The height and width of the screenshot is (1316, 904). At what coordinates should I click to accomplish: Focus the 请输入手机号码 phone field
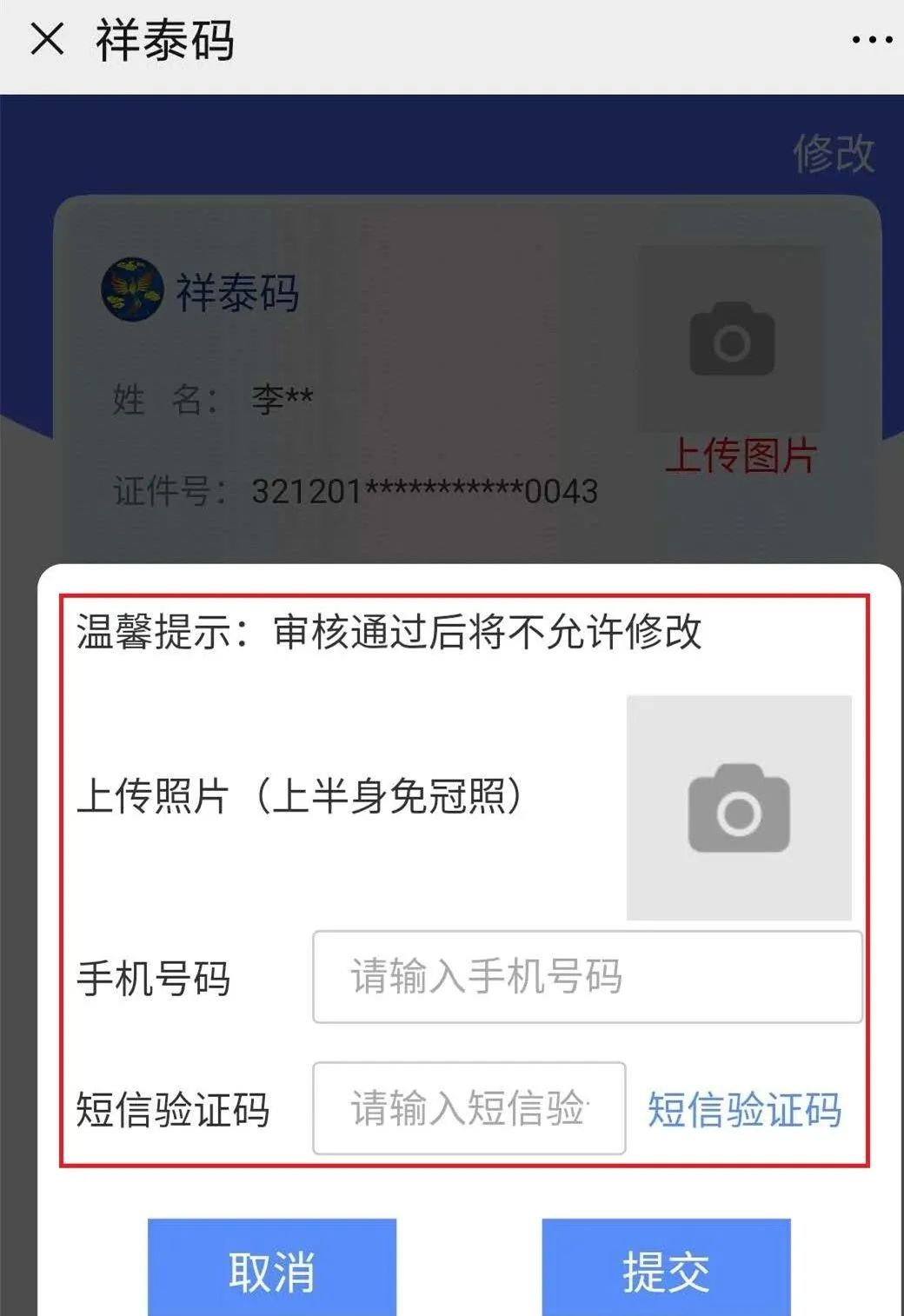(587, 977)
